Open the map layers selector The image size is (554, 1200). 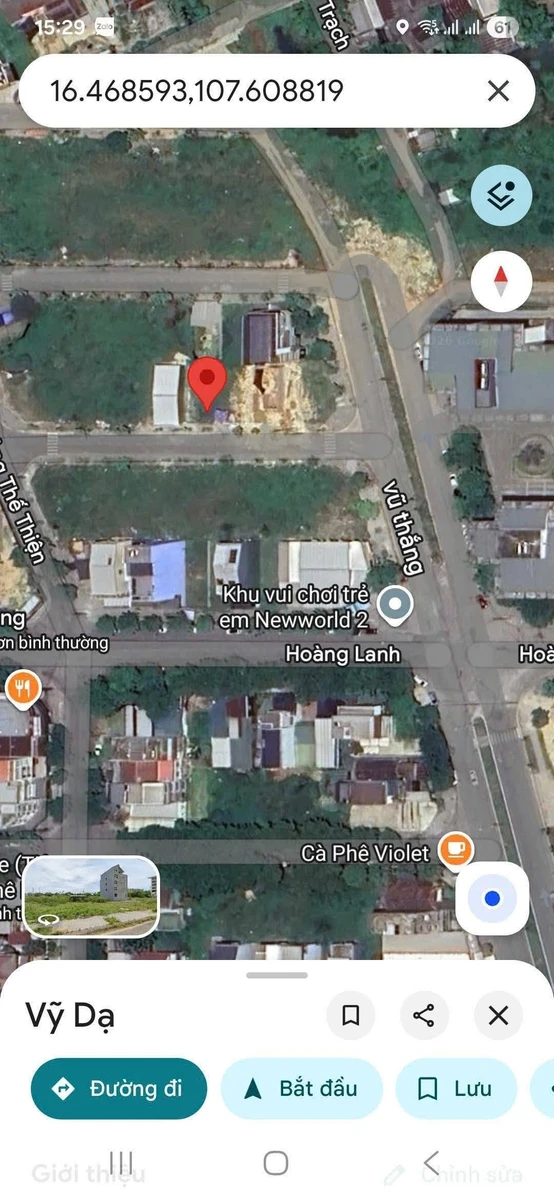[x=501, y=196]
